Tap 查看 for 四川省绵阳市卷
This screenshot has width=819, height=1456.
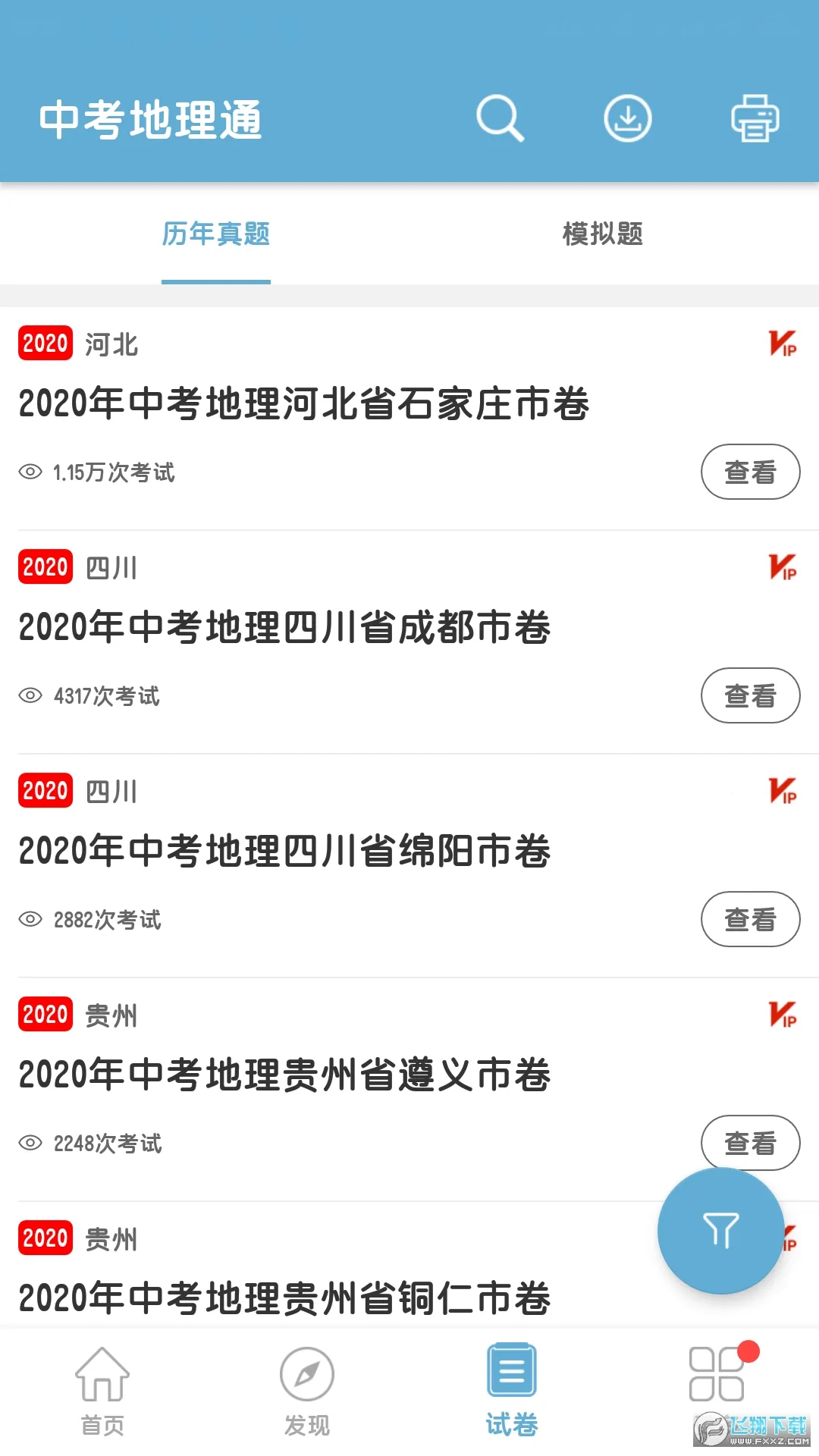point(750,919)
